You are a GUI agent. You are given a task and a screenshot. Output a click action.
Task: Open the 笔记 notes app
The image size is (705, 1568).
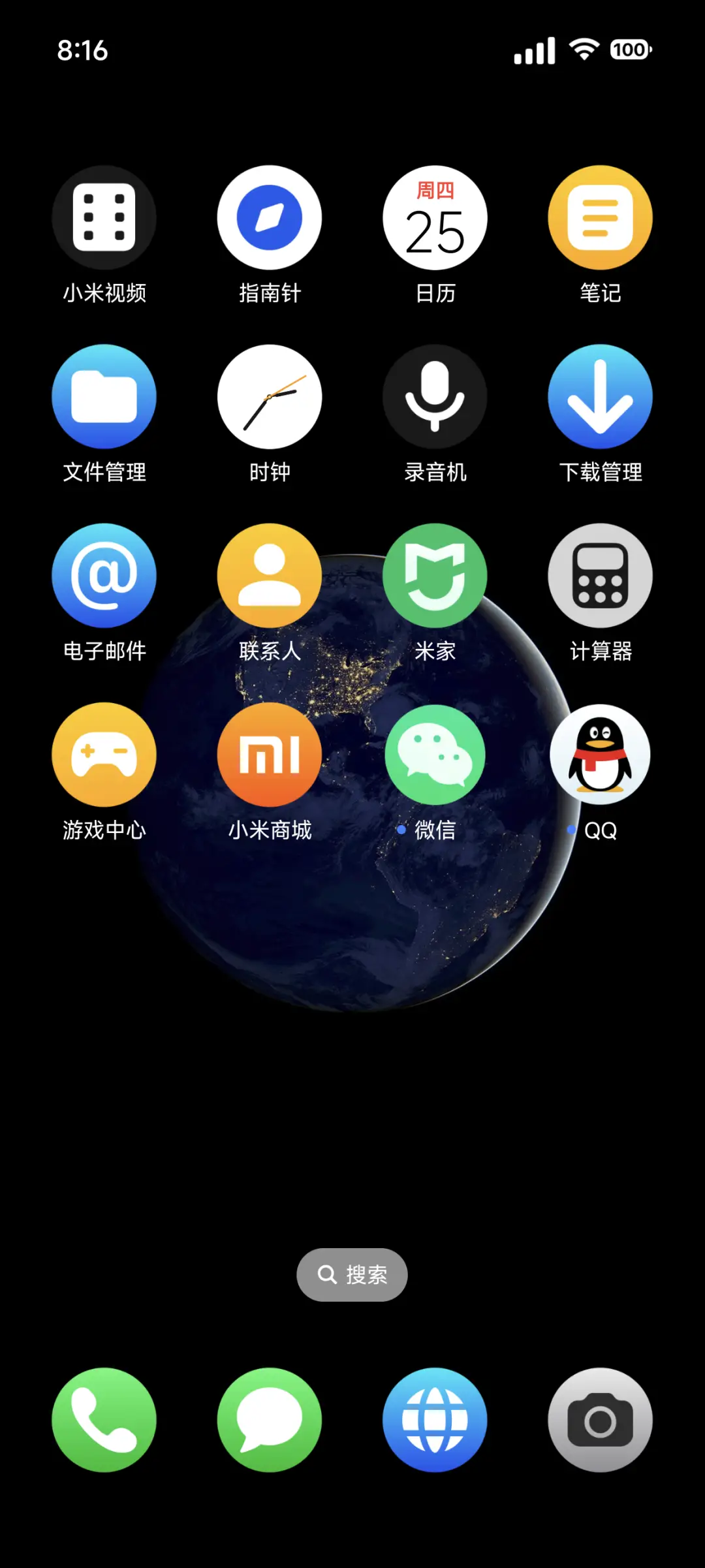point(601,218)
